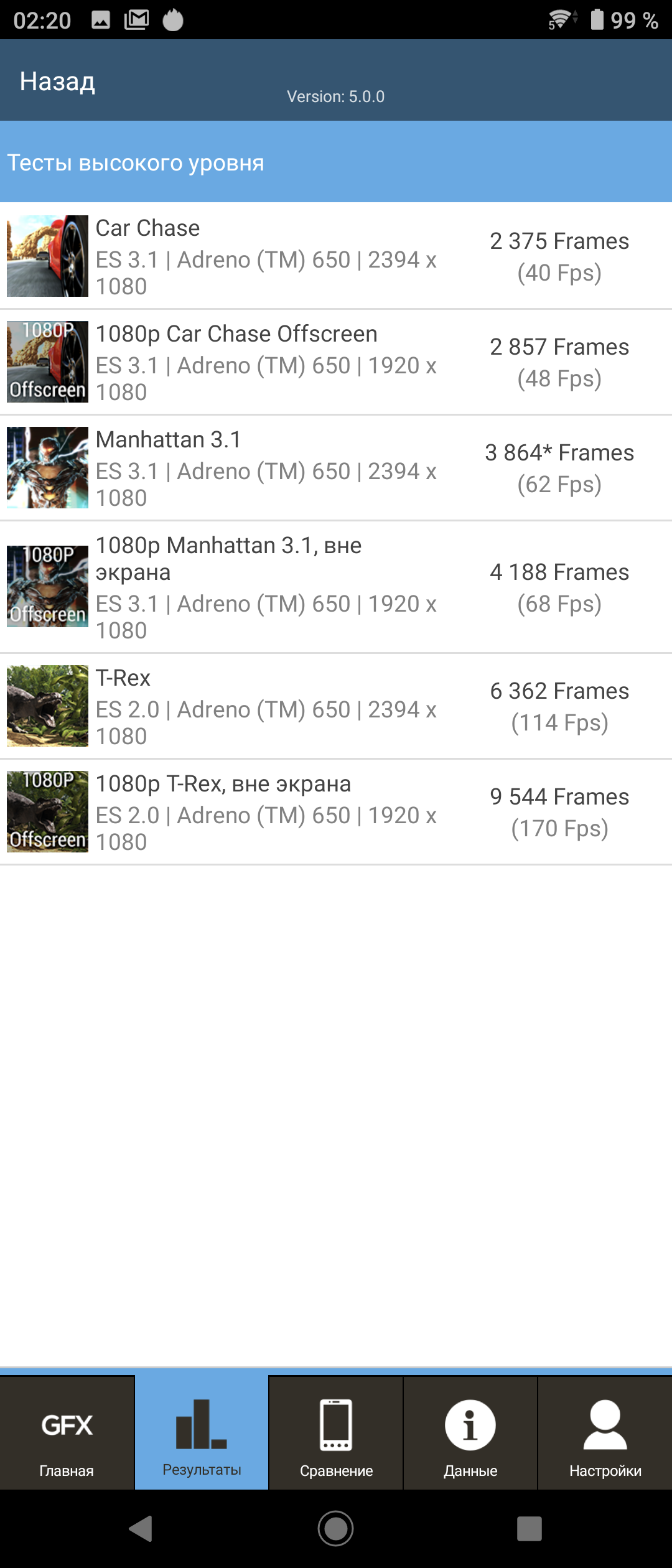Go to the Сравнение tab
The width and height of the screenshot is (672, 1568).
[x=336, y=1432]
